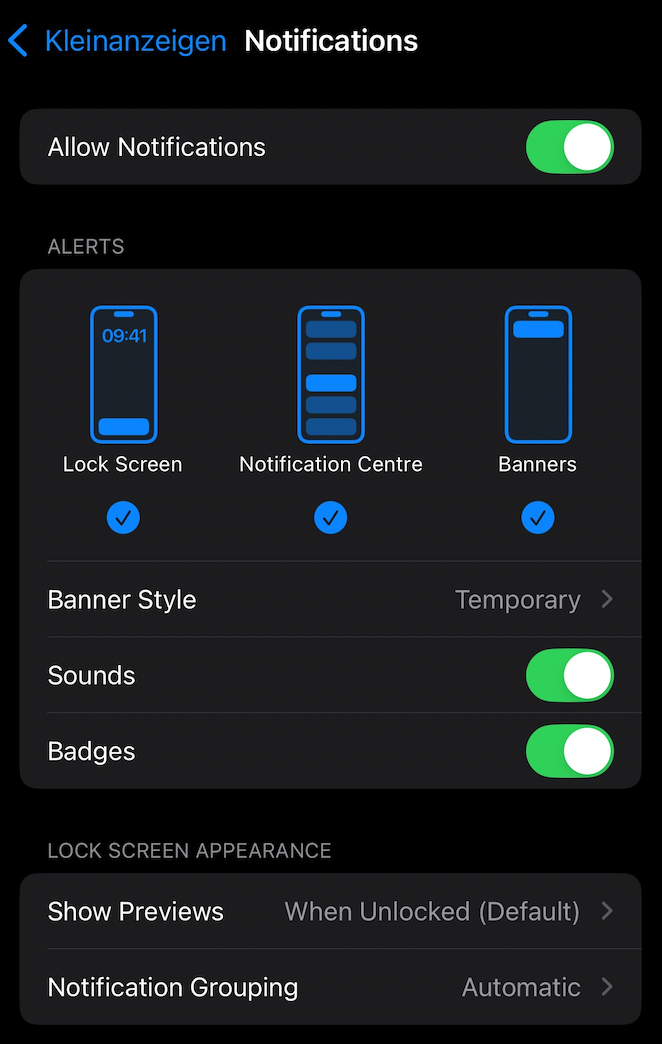
Task: Uncheck Banners alerts
Action: [538, 518]
